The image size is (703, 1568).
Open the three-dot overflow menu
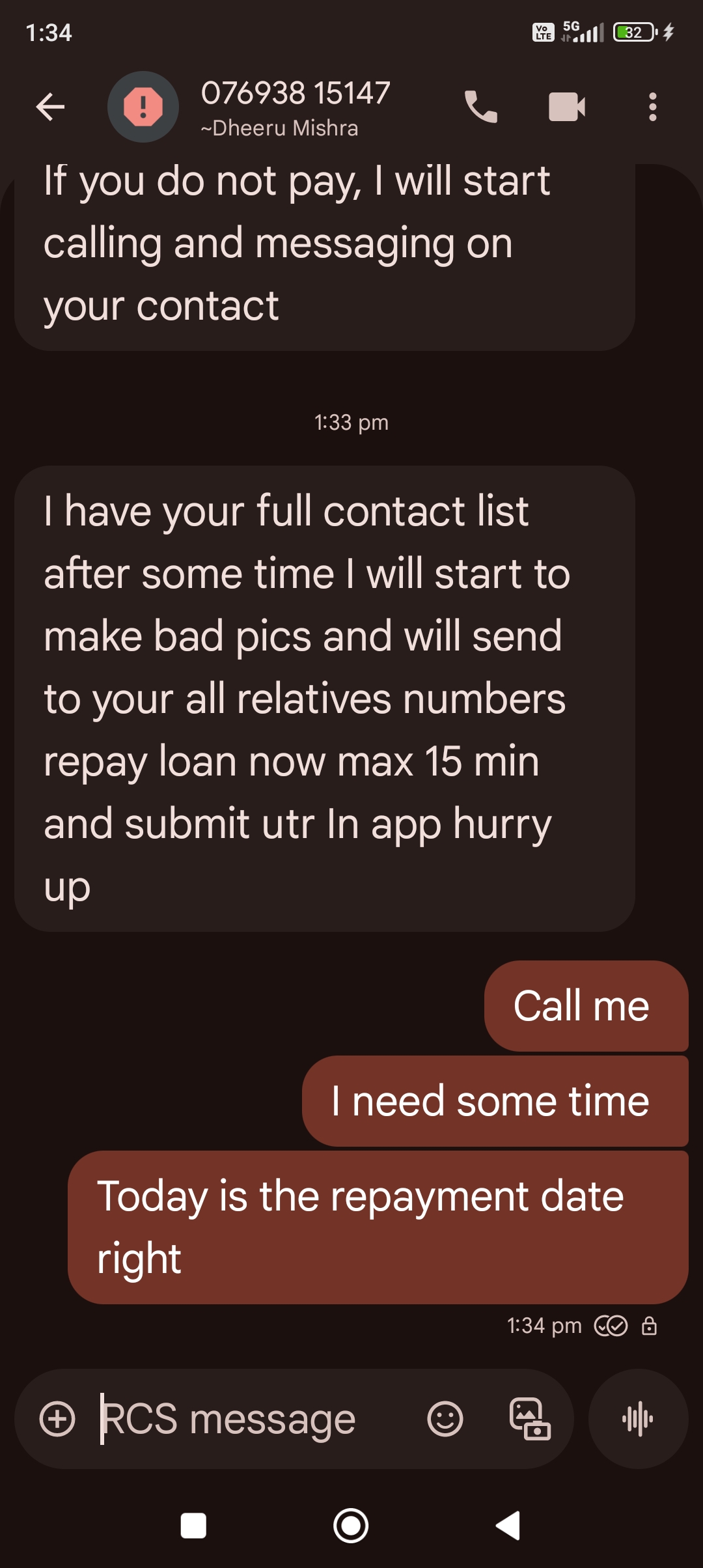652,107
